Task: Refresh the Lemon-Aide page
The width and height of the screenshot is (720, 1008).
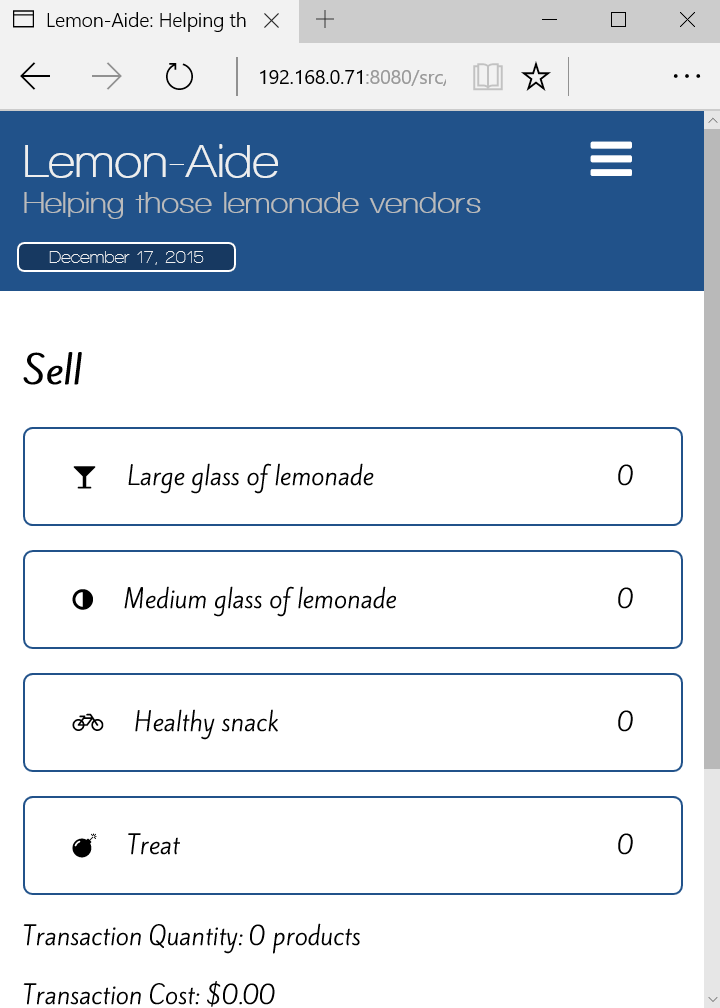Action: (178, 76)
